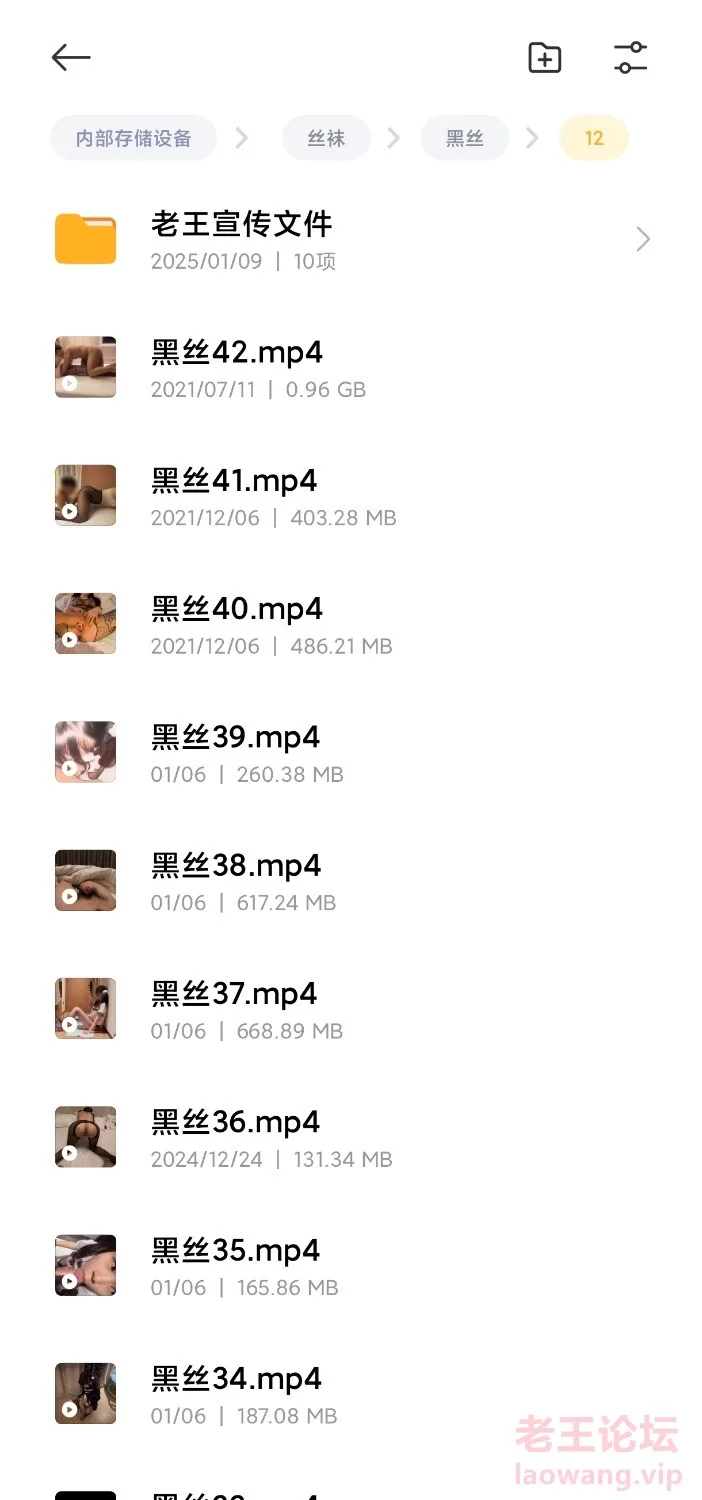Go to the 丝袜 breadcrumb folder

[x=326, y=138]
